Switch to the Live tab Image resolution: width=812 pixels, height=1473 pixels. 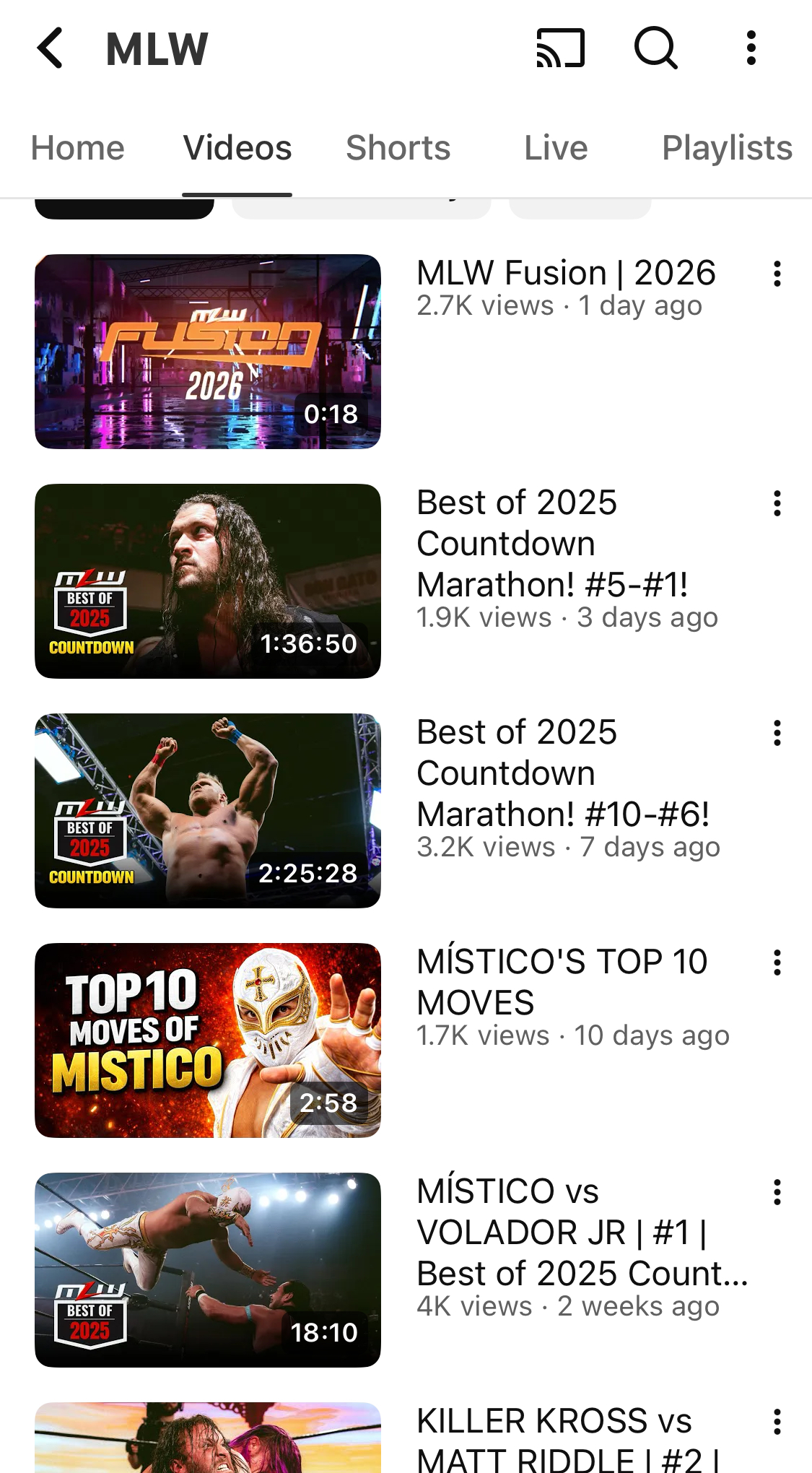(556, 148)
